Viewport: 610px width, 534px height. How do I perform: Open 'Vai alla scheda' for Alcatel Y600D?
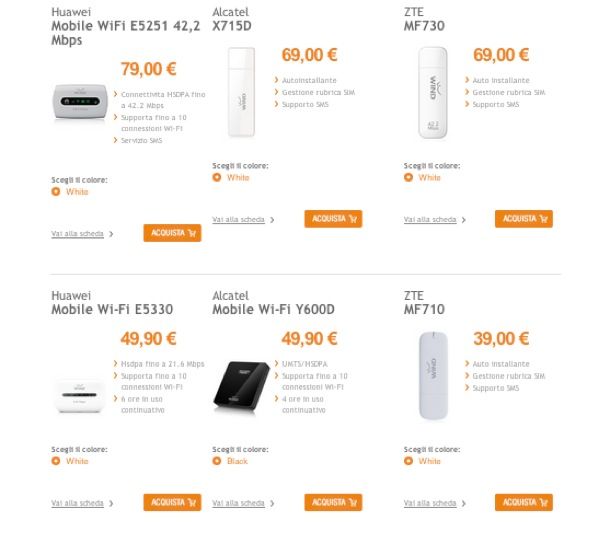pos(237,503)
